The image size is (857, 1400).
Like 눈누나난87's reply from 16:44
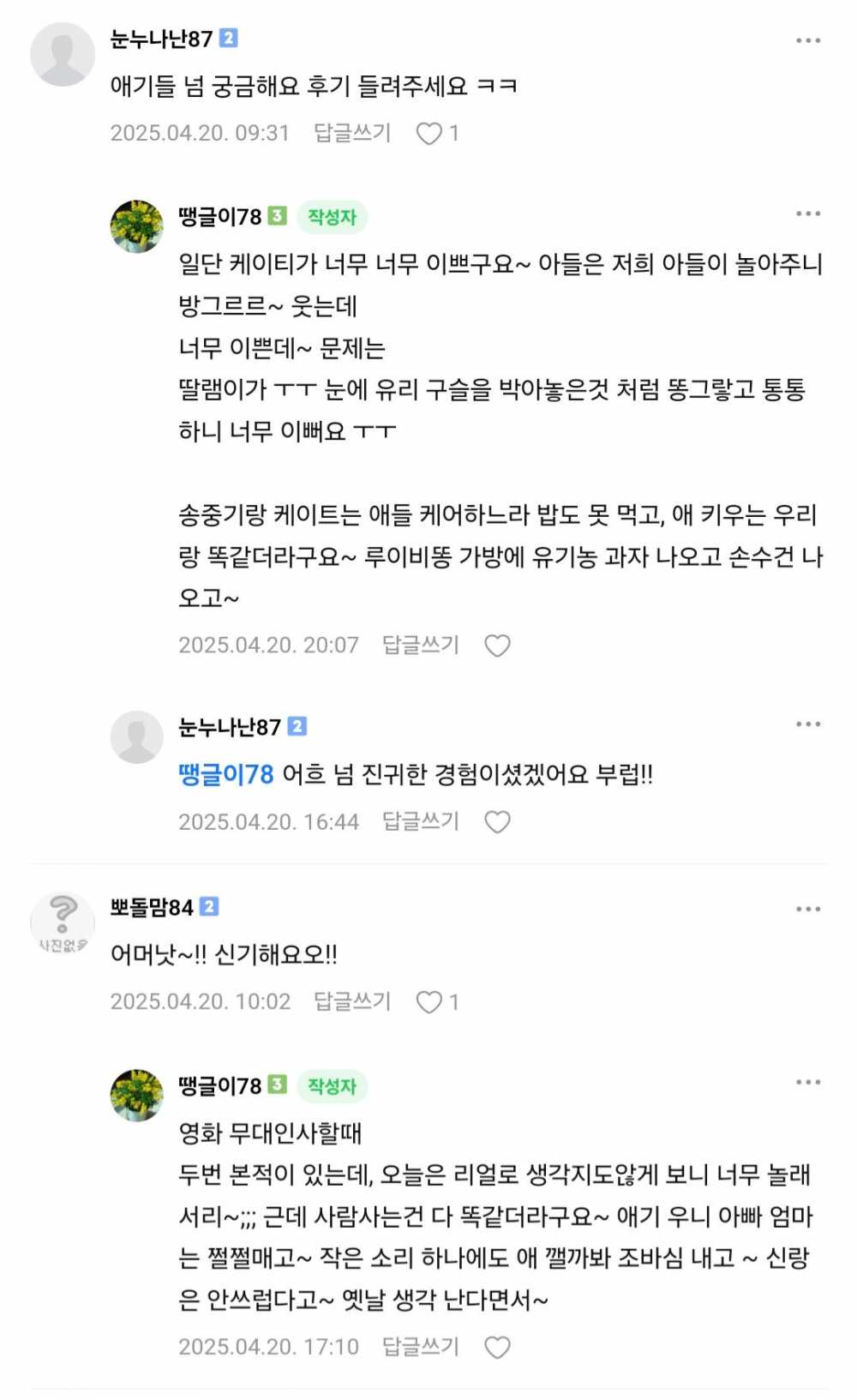498,822
